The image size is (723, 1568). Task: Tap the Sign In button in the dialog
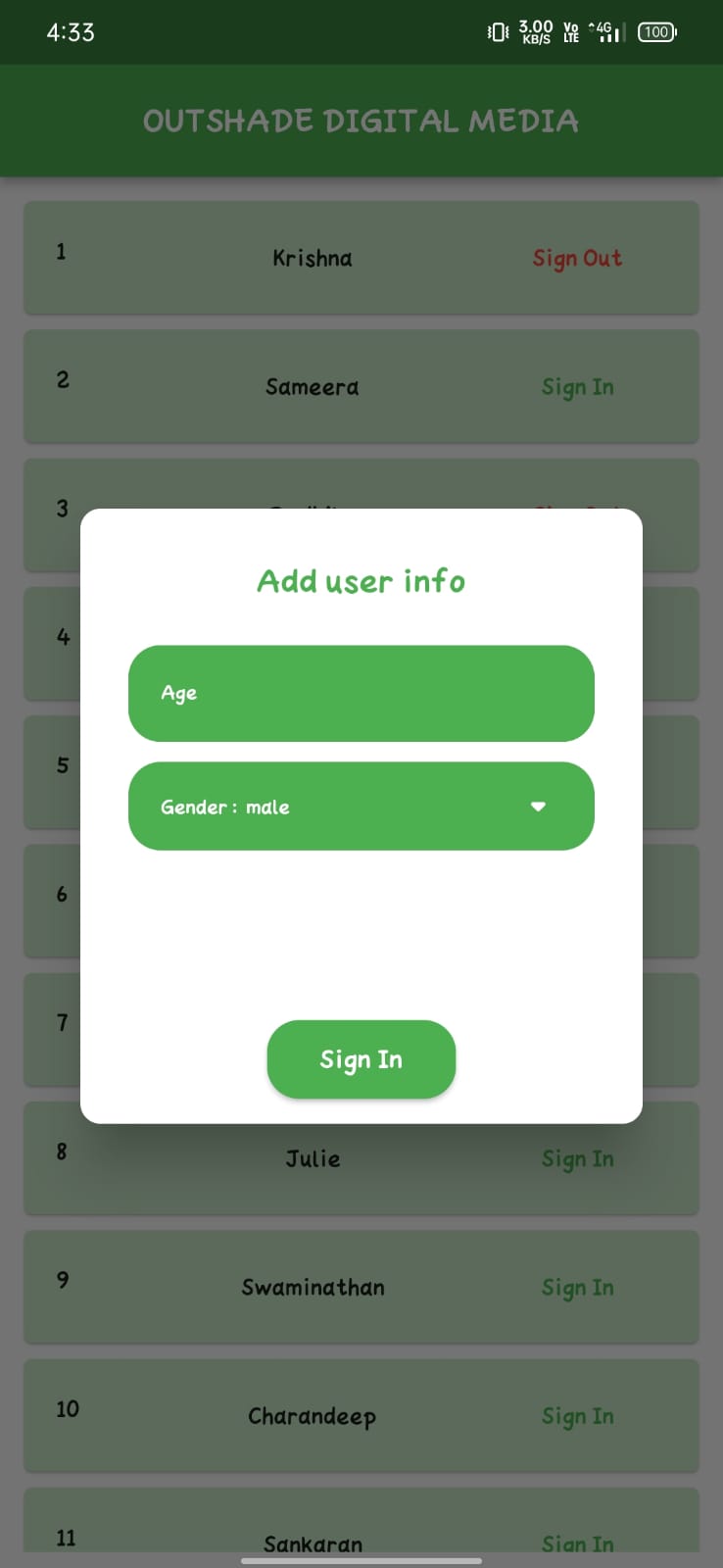(x=361, y=1059)
